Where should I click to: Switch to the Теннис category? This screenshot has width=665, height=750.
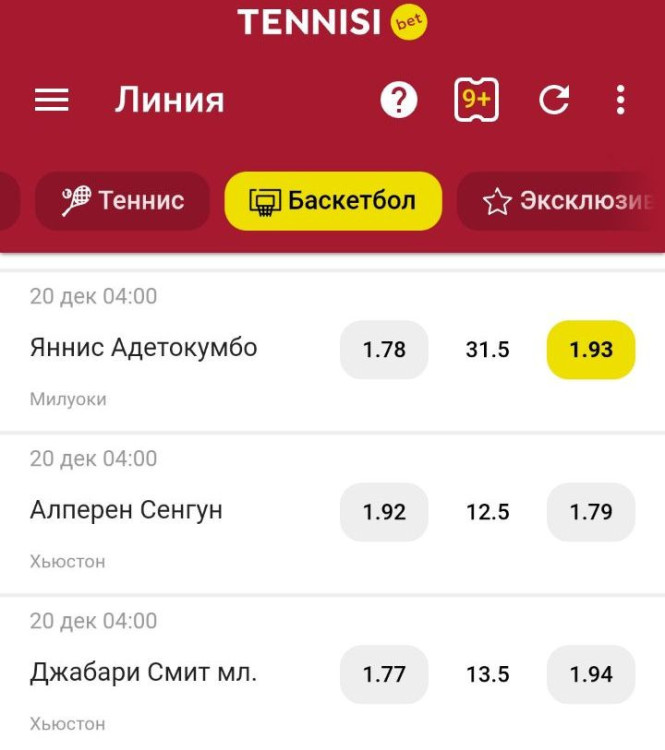point(123,201)
